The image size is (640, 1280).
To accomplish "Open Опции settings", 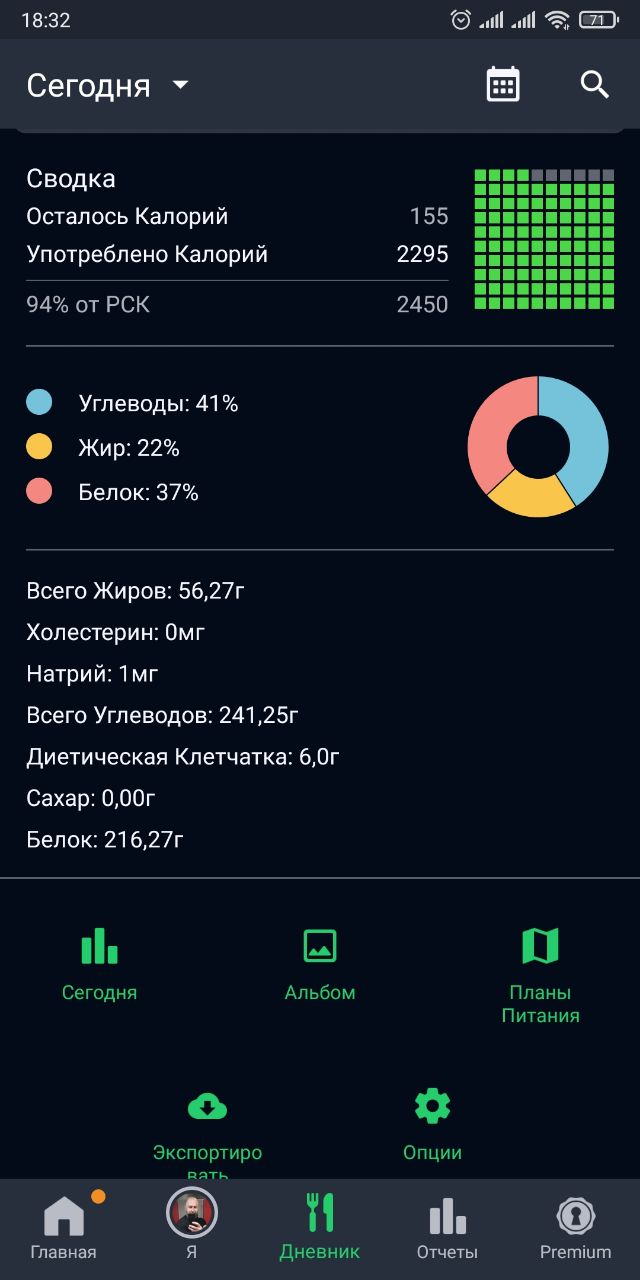I will [x=432, y=1125].
